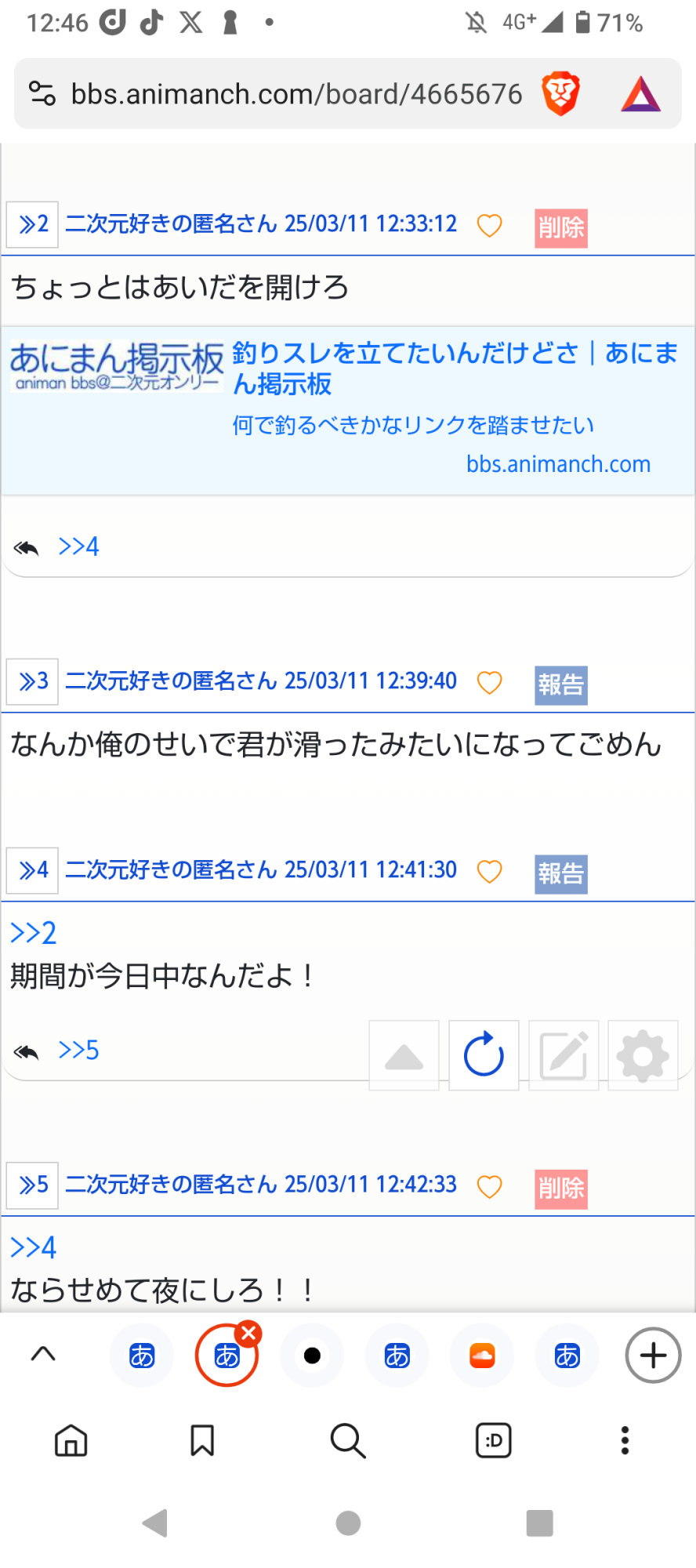Image resolution: width=696 pixels, height=1568 pixels.
Task: Switch to the SoundCloud tab
Action: 482,1356
